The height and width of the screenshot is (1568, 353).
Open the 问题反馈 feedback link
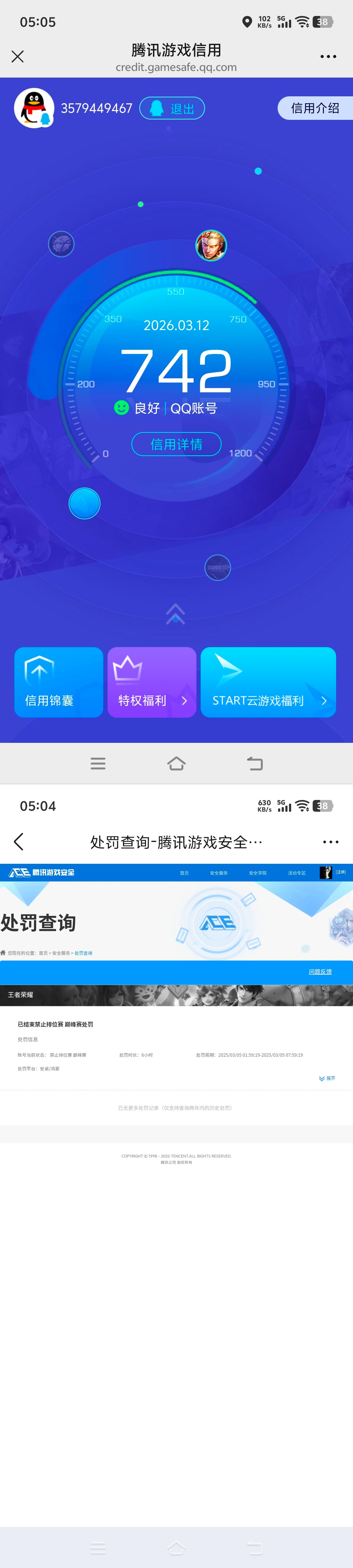320,972
